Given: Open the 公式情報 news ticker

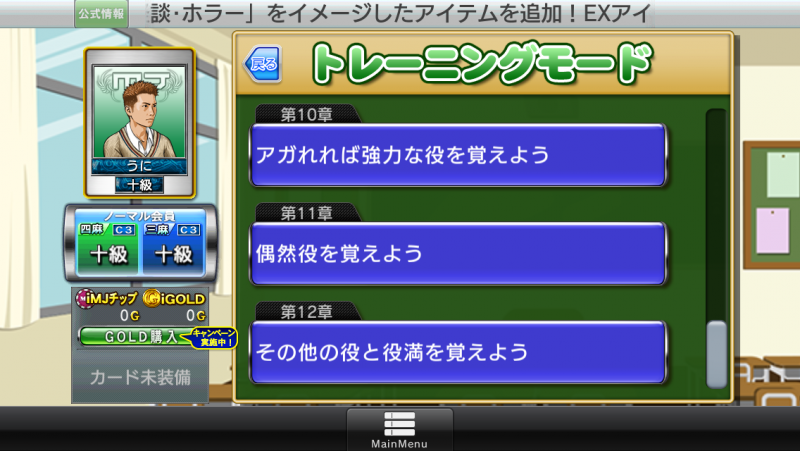Looking at the screenshot, I should (x=101, y=13).
